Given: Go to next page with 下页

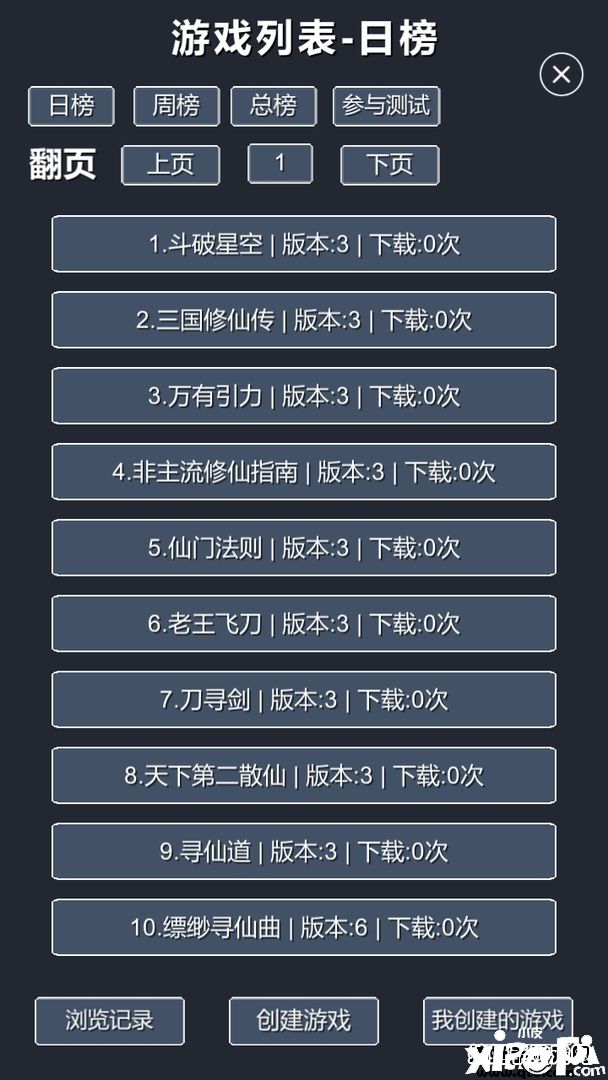Looking at the screenshot, I should click(389, 165).
